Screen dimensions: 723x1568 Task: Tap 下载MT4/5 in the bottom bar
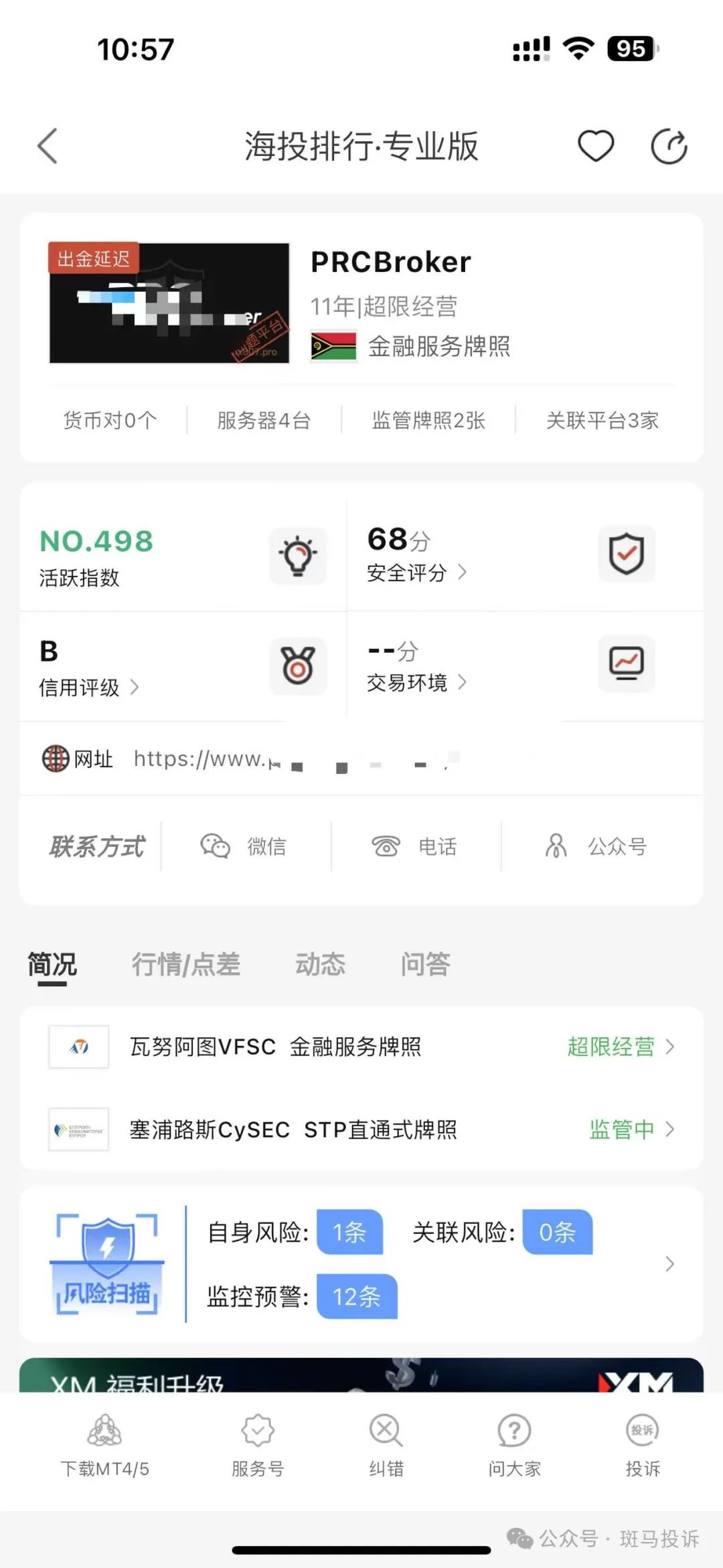click(x=105, y=1446)
